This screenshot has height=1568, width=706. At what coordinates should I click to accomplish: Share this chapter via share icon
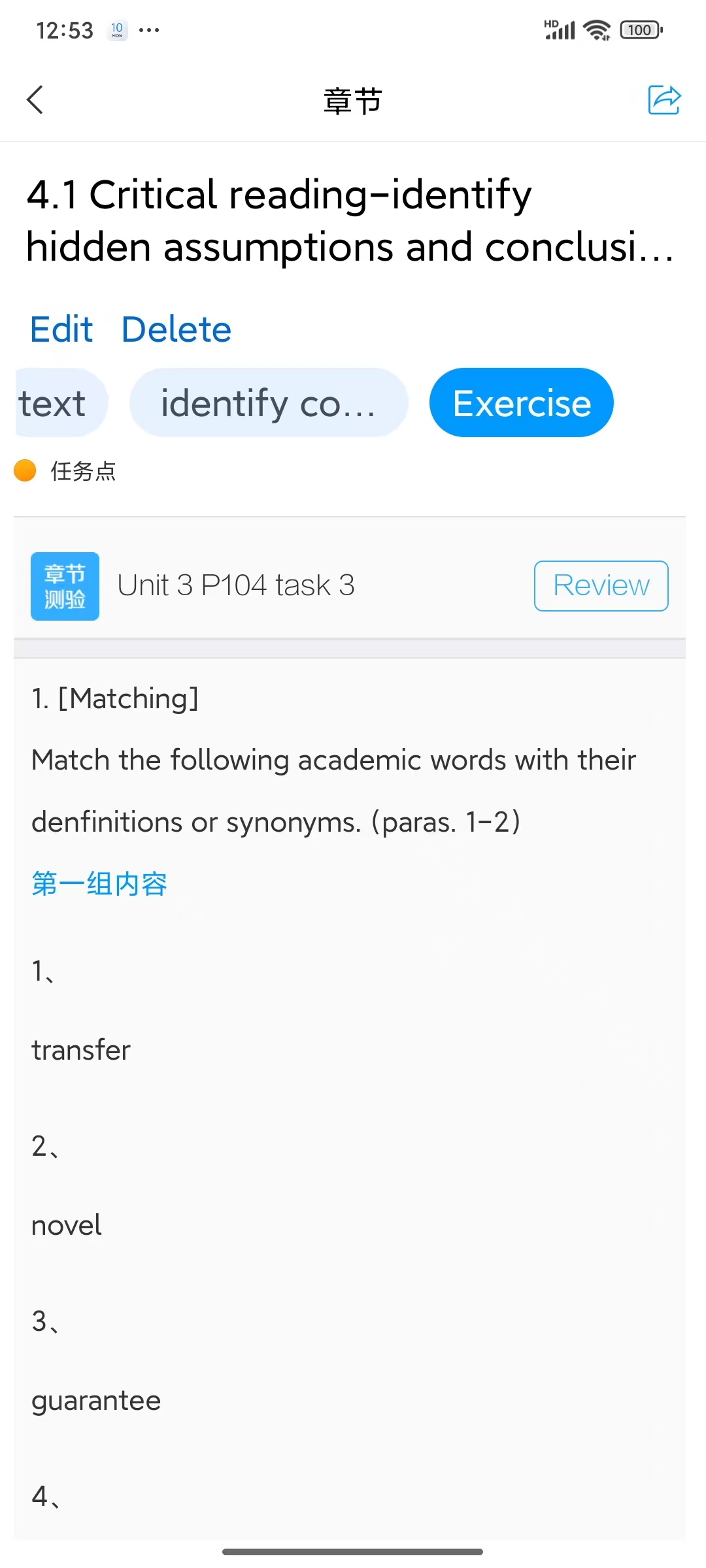(664, 100)
